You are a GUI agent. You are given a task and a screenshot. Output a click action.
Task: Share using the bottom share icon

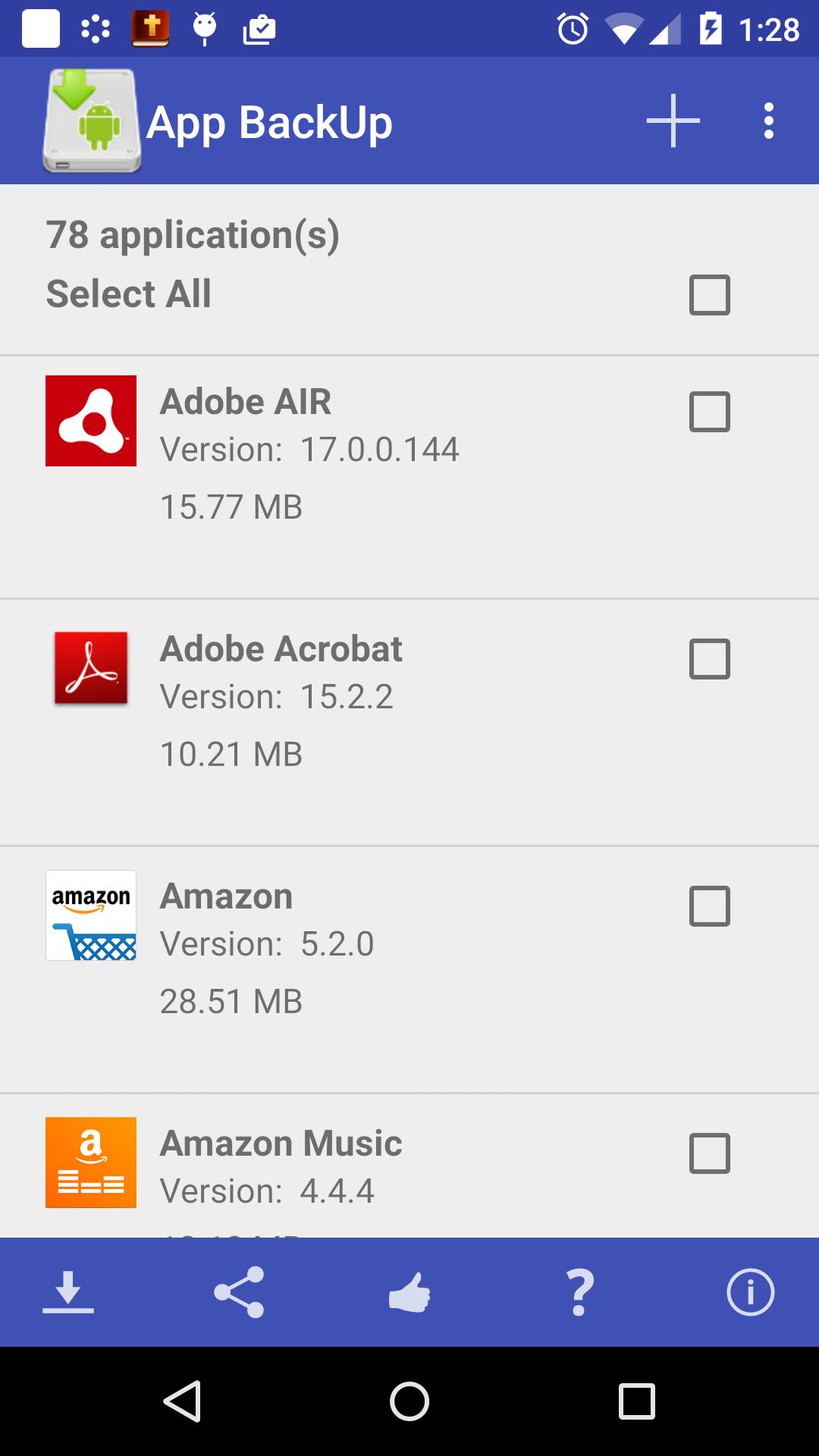click(x=239, y=1291)
